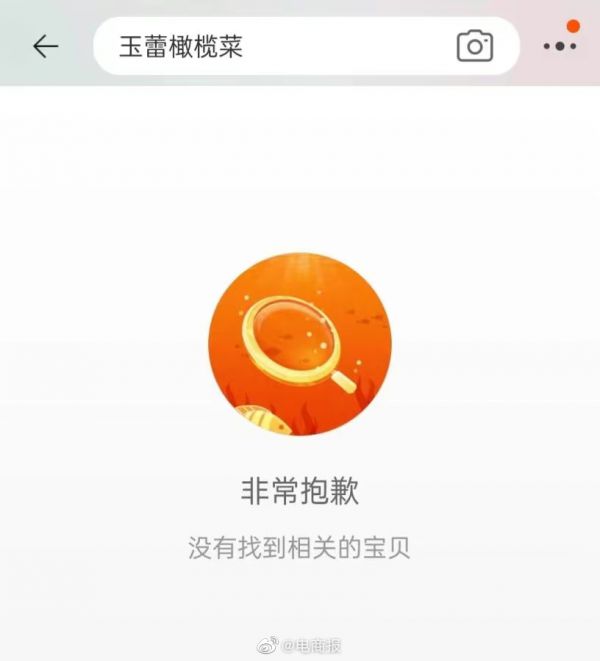Tap the search field showing 玉蕾橄榄菜
Viewport: 600px width, 661px height.
point(270,47)
